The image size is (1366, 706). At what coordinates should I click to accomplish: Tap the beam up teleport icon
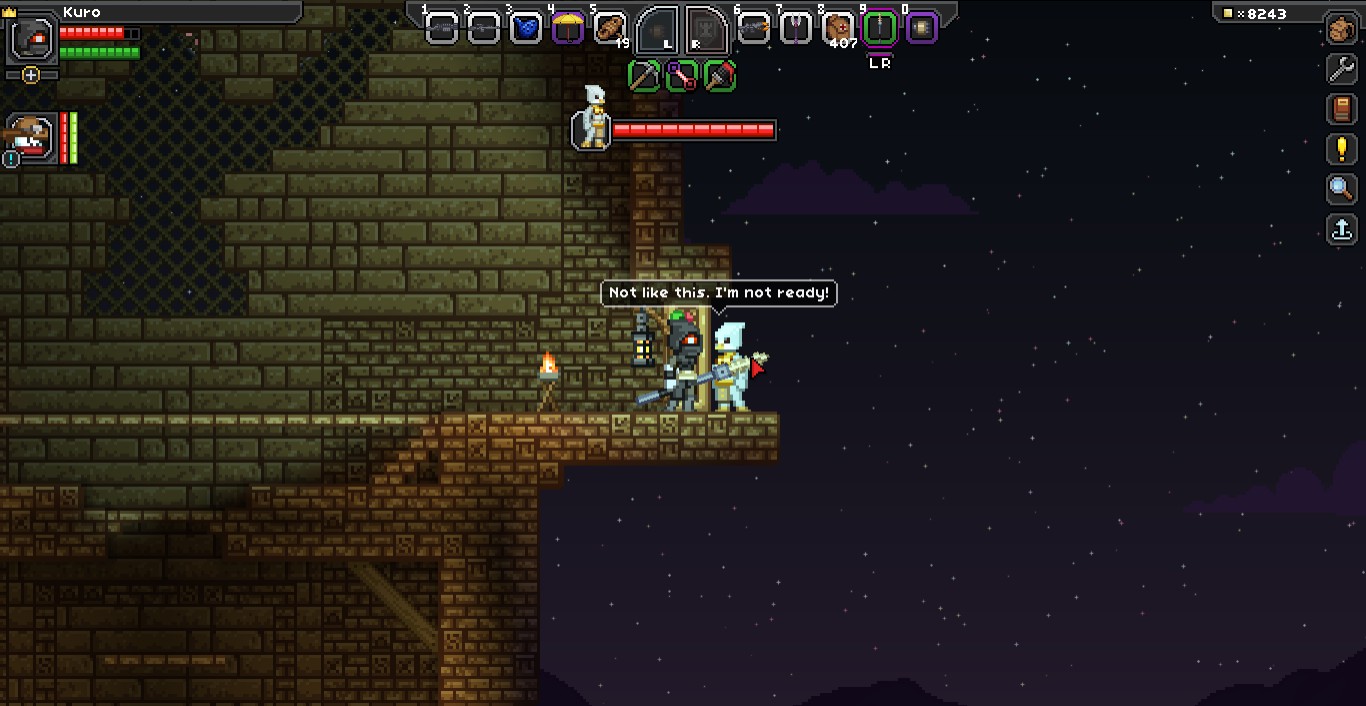pyautogui.click(x=1341, y=229)
